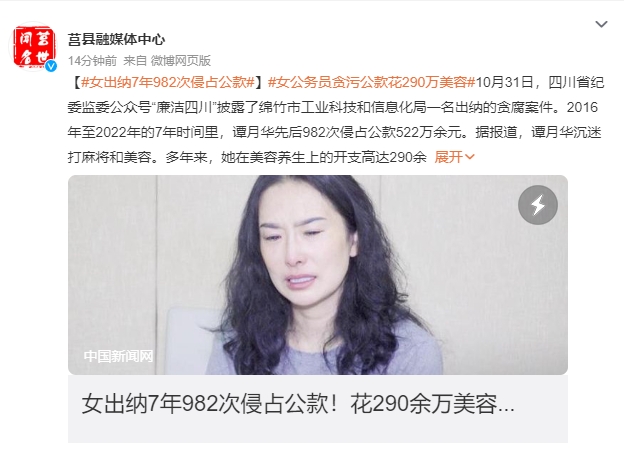Open the 莒县融媒体中心 account name
This screenshot has height=460, width=624.
[116, 40]
